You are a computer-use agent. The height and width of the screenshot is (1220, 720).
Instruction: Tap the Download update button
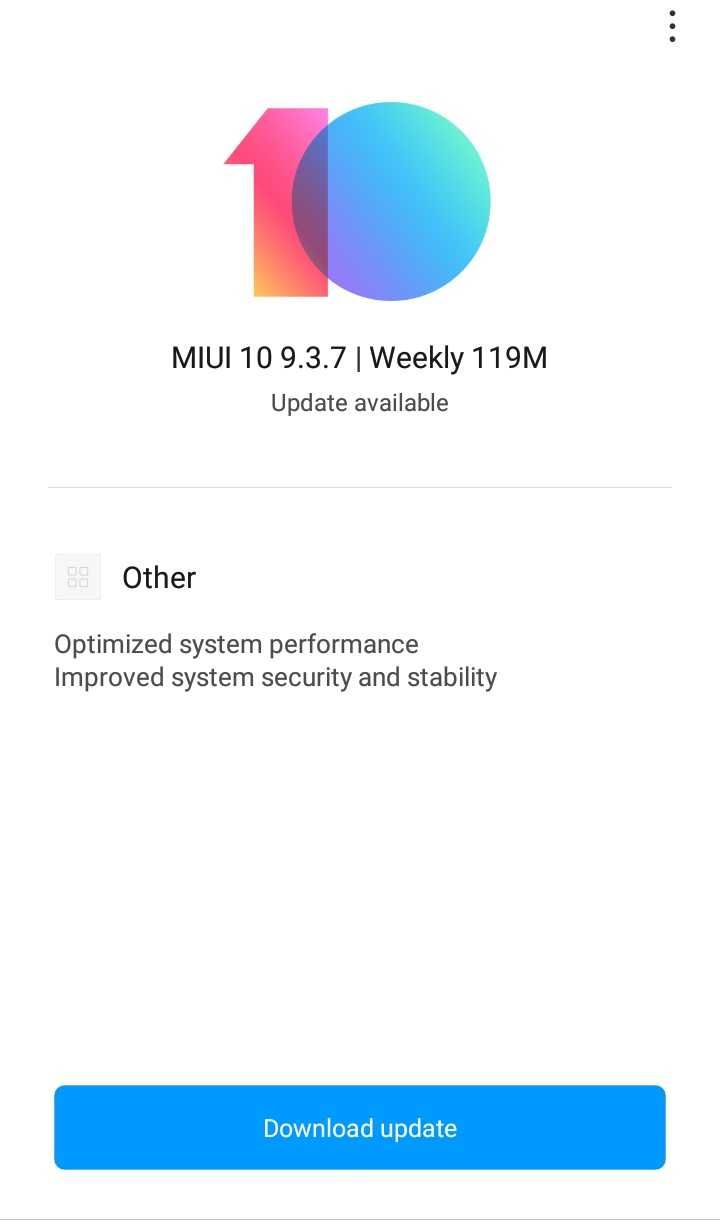pyautogui.click(x=360, y=1127)
